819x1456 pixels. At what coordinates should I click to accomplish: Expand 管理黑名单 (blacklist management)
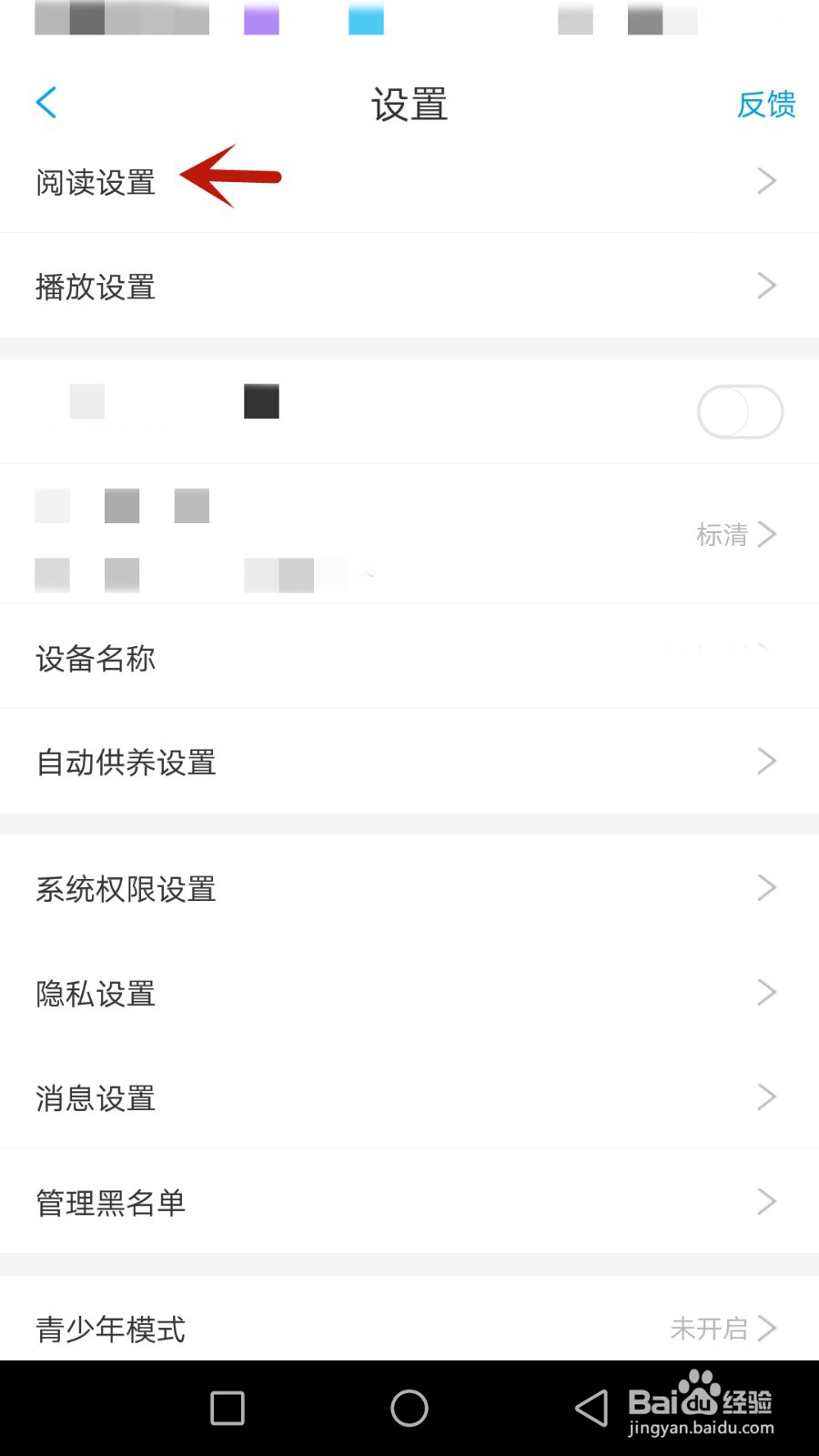pyautogui.click(x=767, y=1201)
